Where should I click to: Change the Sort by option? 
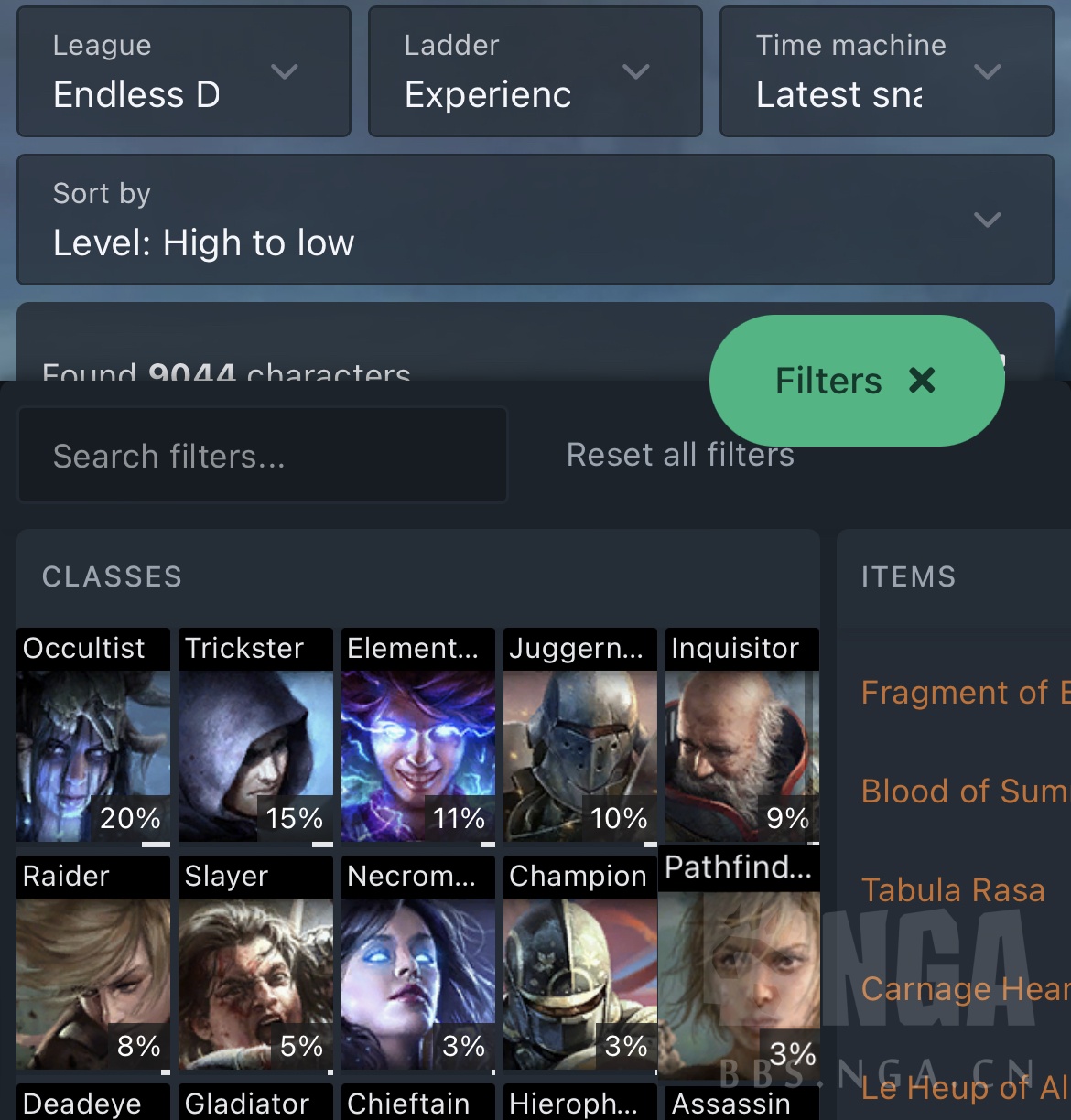coord(535,220)
